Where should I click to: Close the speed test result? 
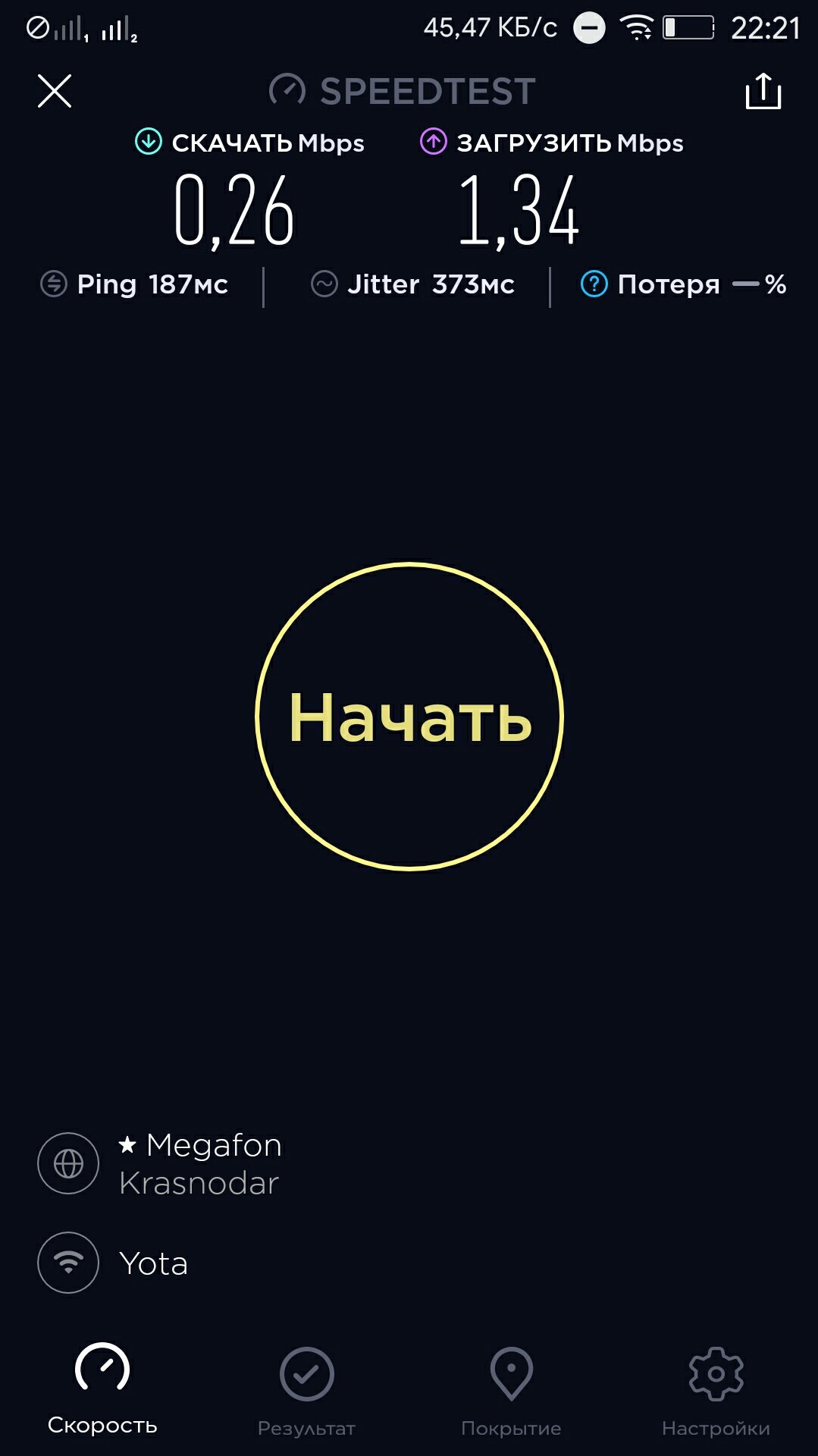click(55, 91)
